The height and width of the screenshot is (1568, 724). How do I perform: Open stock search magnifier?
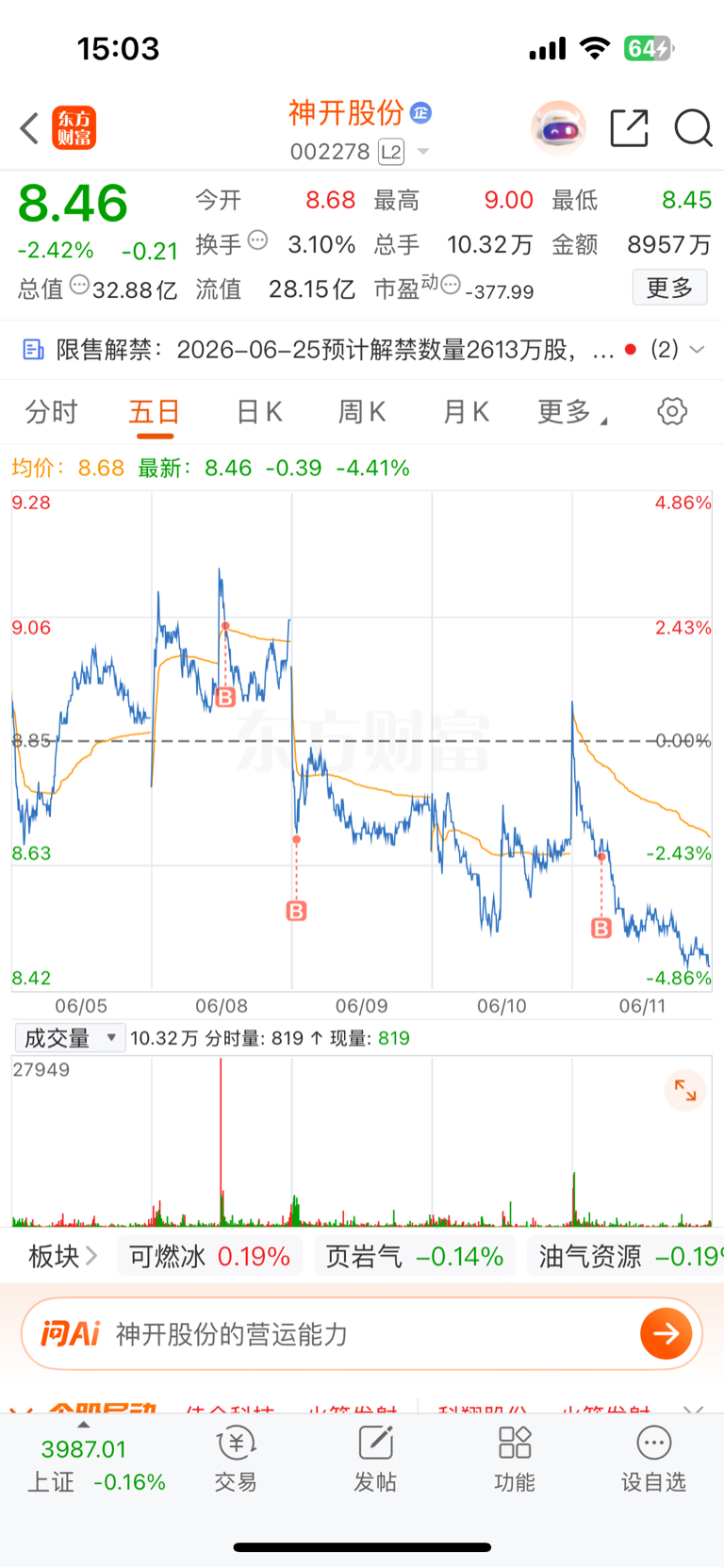(x=693, y=128)
